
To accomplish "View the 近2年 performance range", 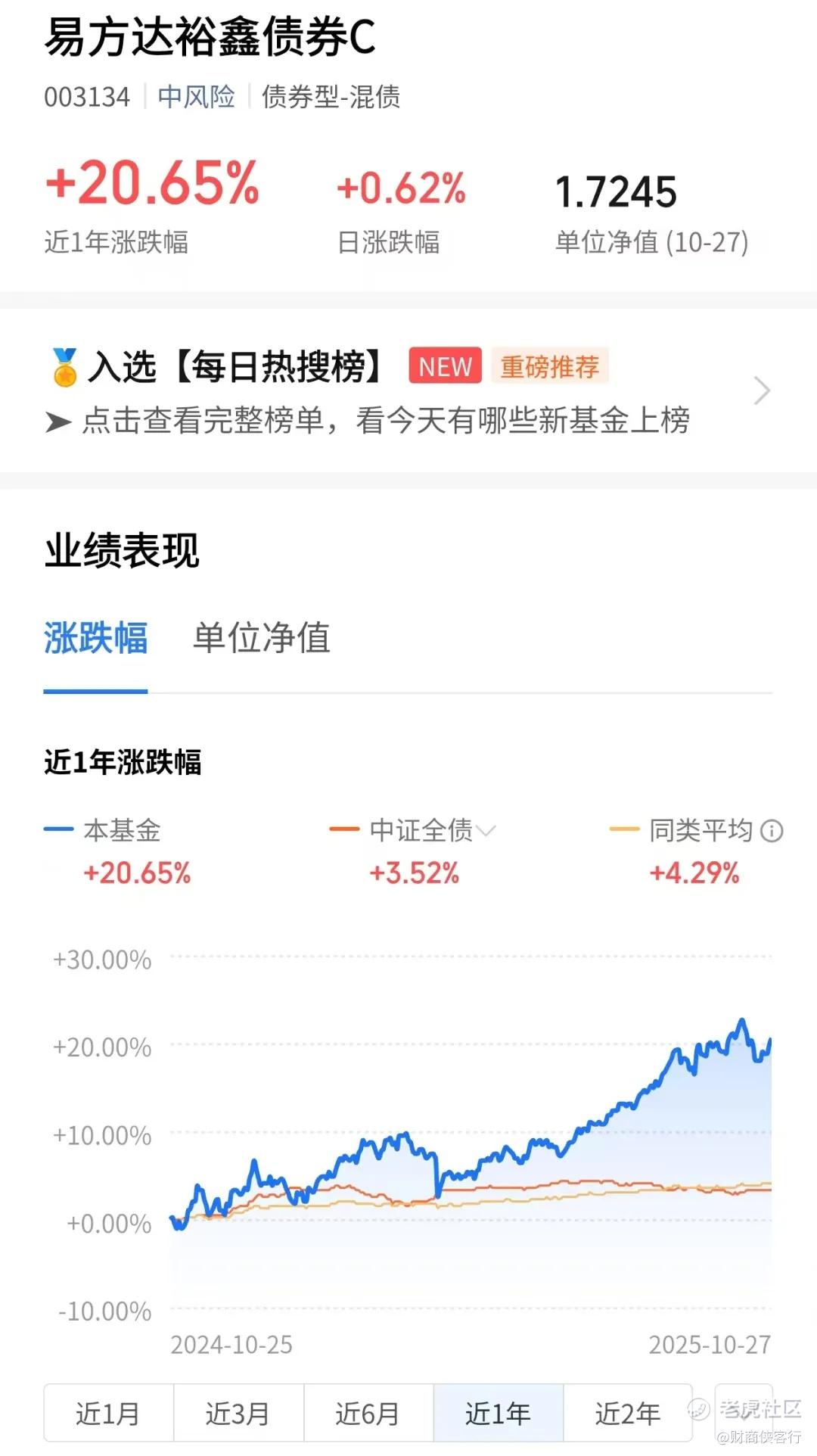I will [x=628, y=1413].
